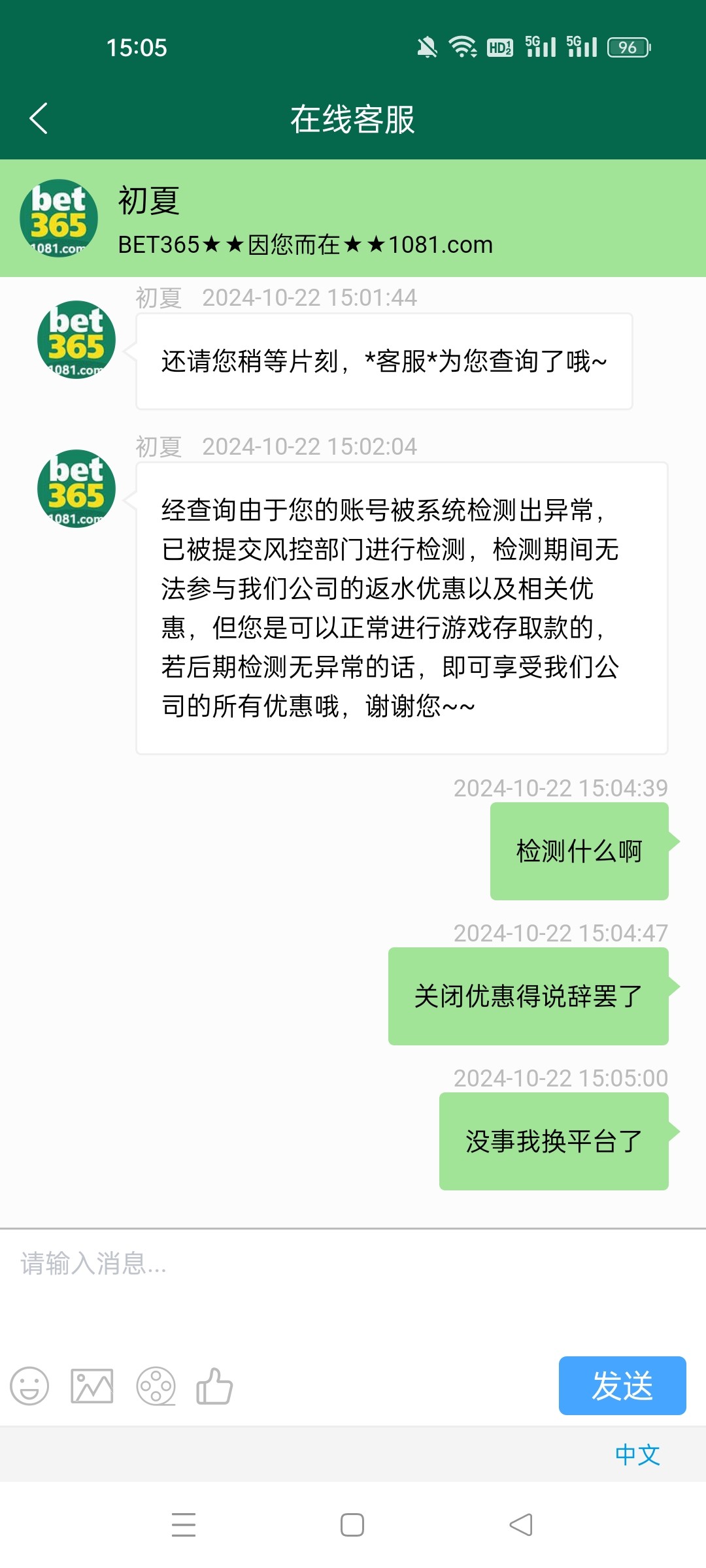Switch language via 中文 link

coord(637,1454)
